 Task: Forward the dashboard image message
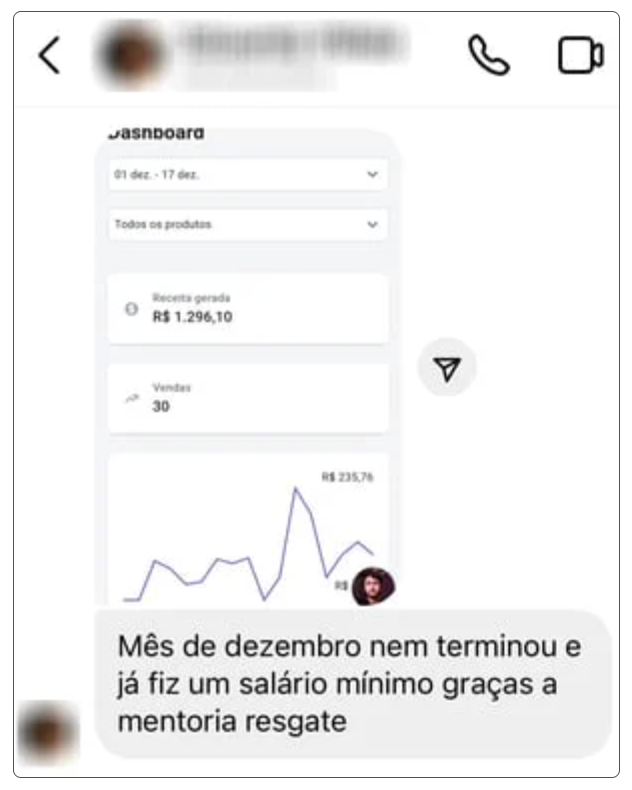click(x=447, y=369)
